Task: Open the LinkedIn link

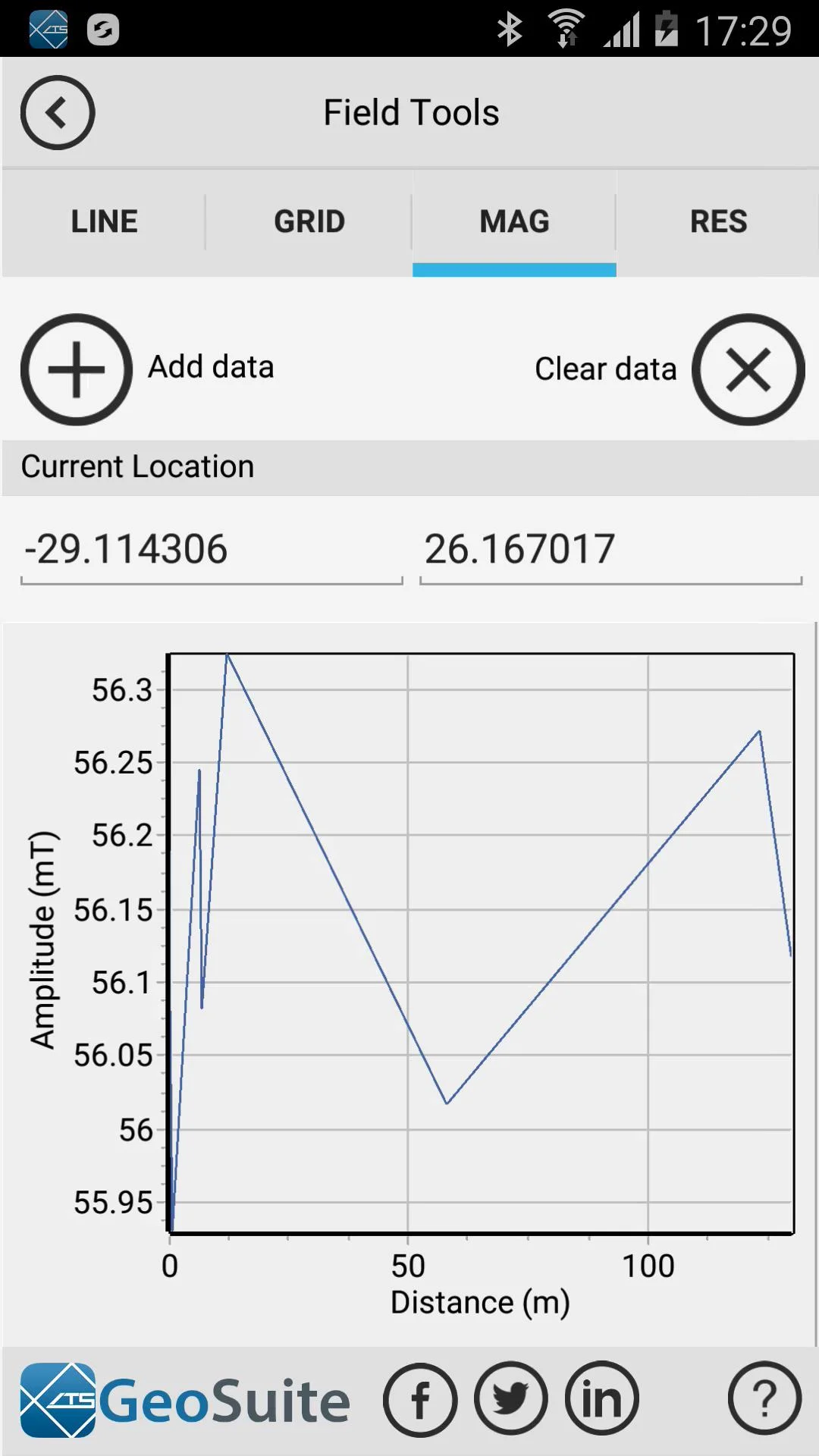Action: click(x=602, y=1399)
